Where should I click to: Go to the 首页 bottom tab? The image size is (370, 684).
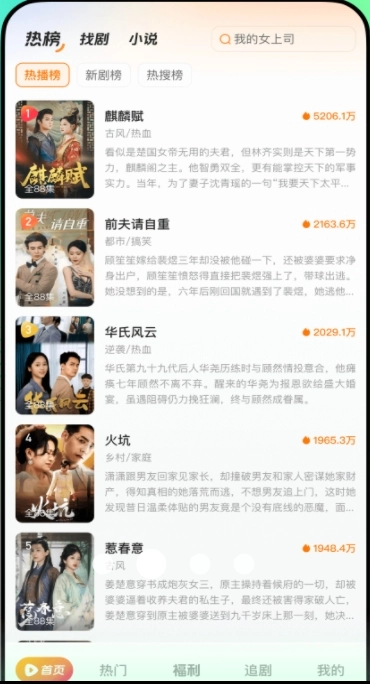44,670
